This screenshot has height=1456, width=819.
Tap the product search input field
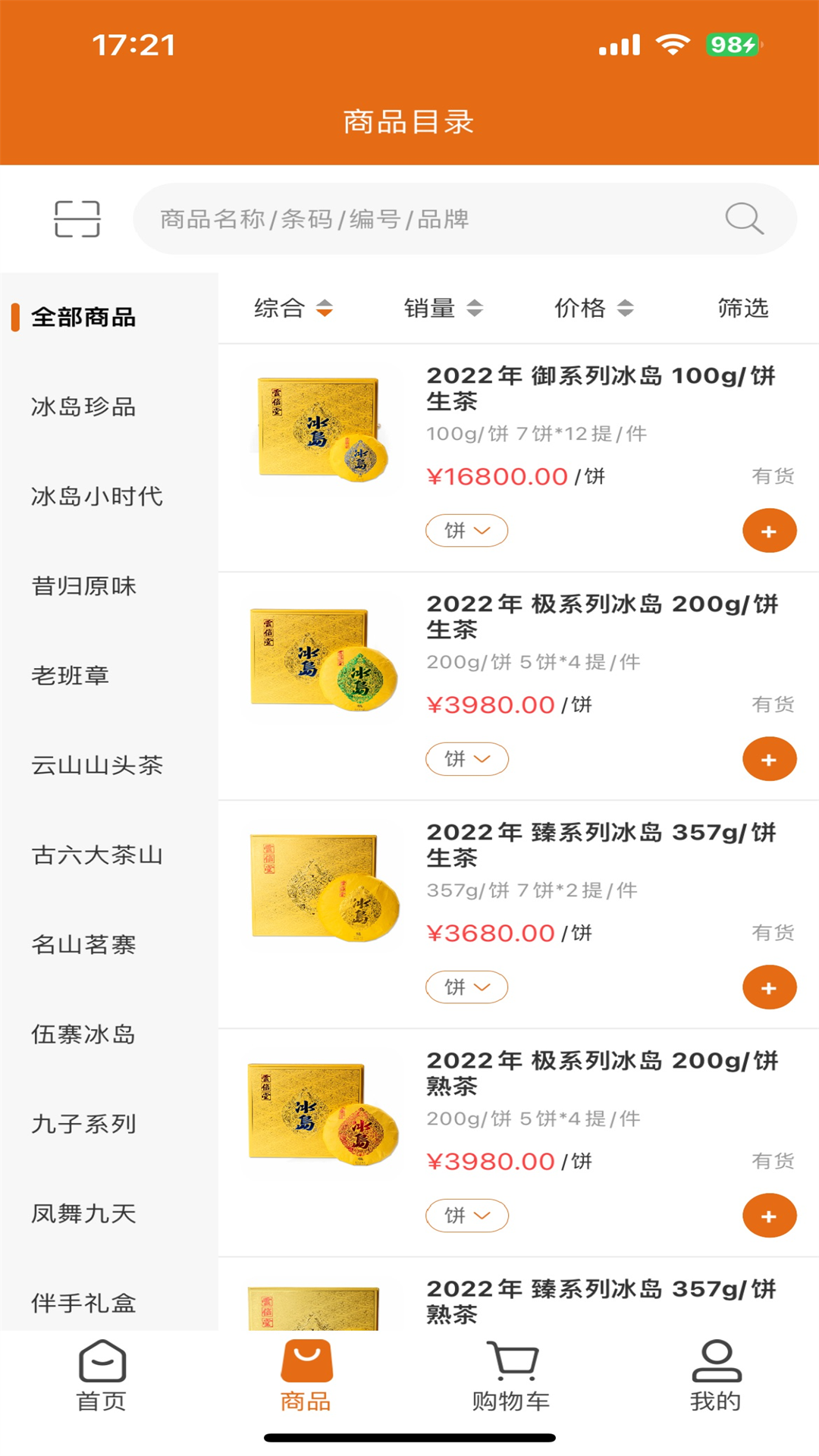[425, 219]
